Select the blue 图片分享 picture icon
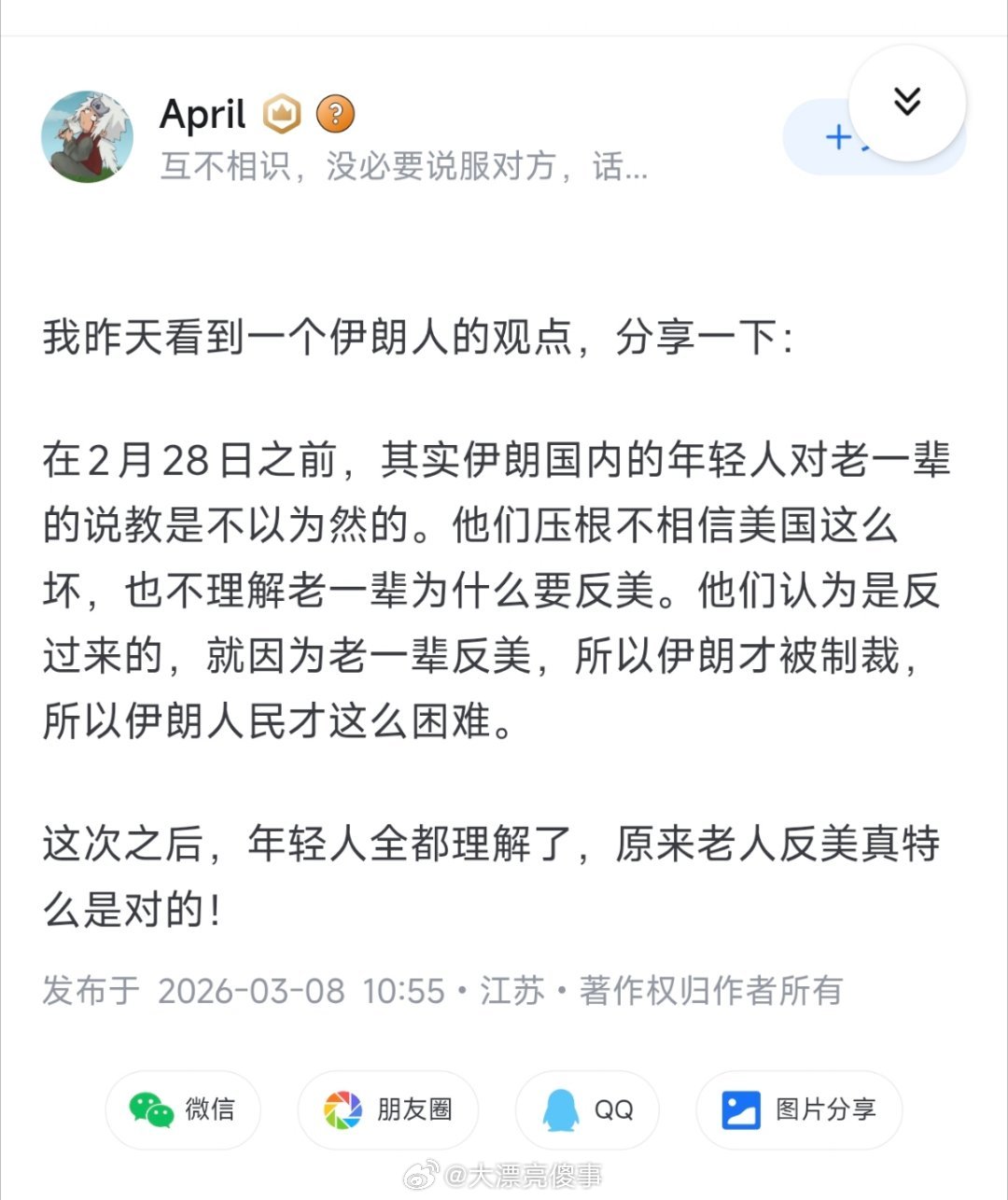This screenshot has width=1008, height=1200. click(x=740, y=1109)
